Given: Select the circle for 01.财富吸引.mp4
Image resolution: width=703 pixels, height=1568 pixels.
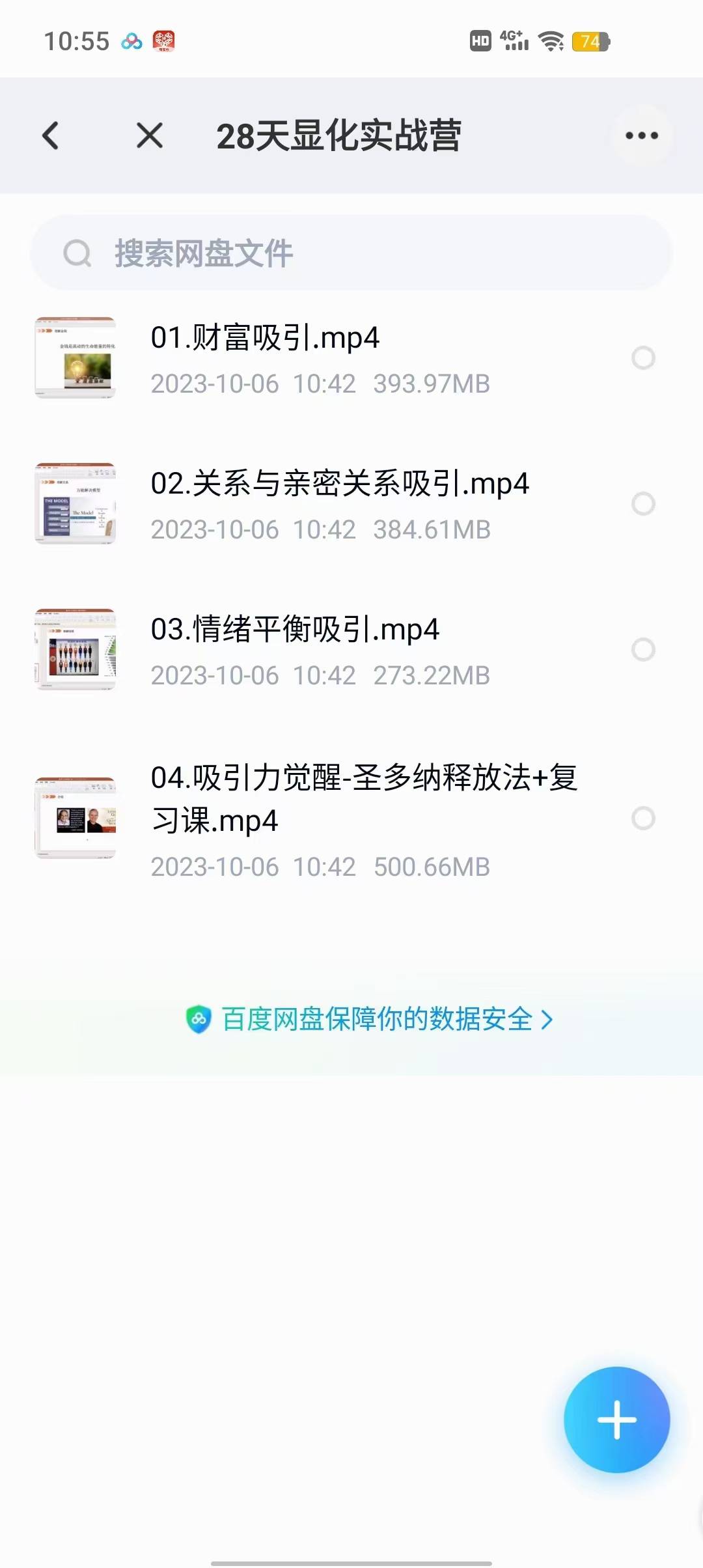Looking at the screenshot, I should (643, 357).
